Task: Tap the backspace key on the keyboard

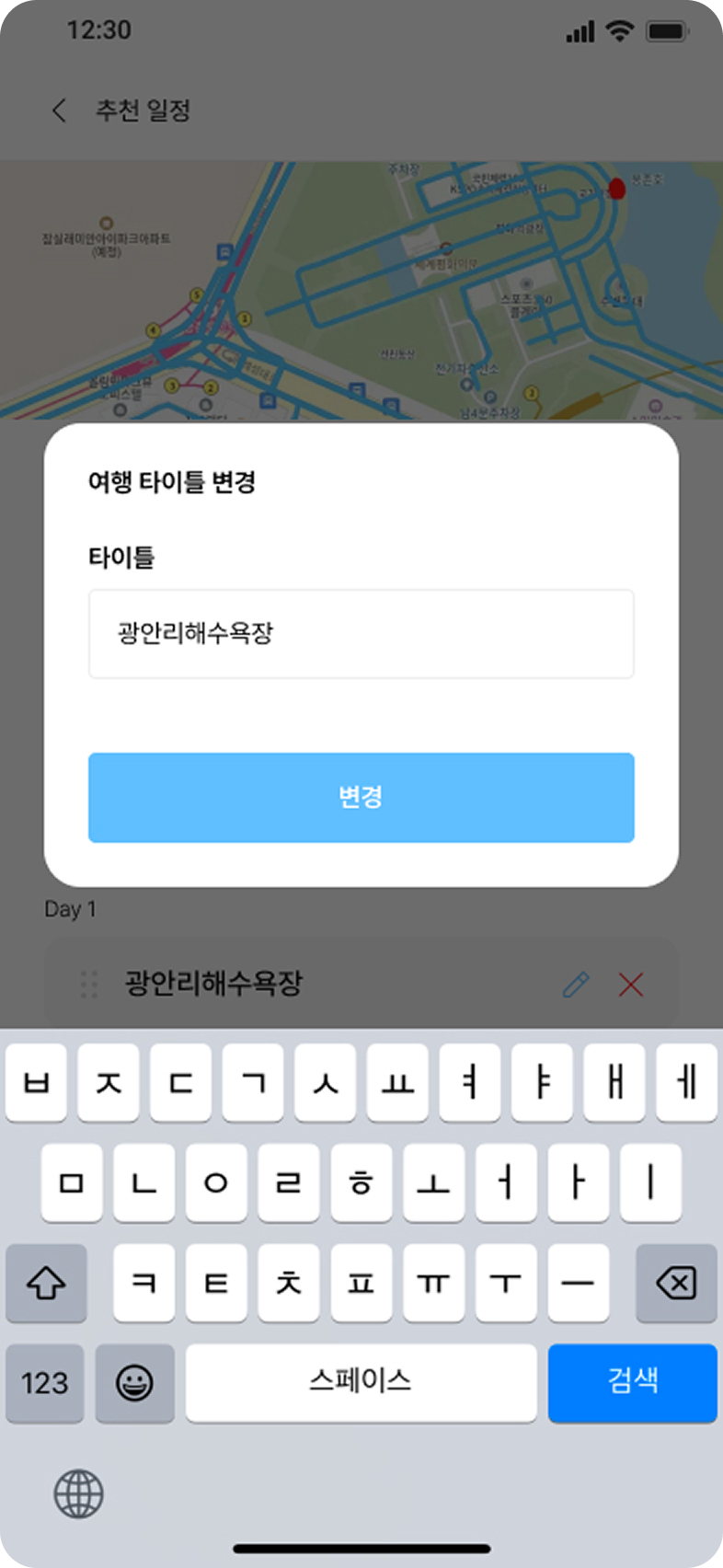Action: click(x=676, y=1283)
